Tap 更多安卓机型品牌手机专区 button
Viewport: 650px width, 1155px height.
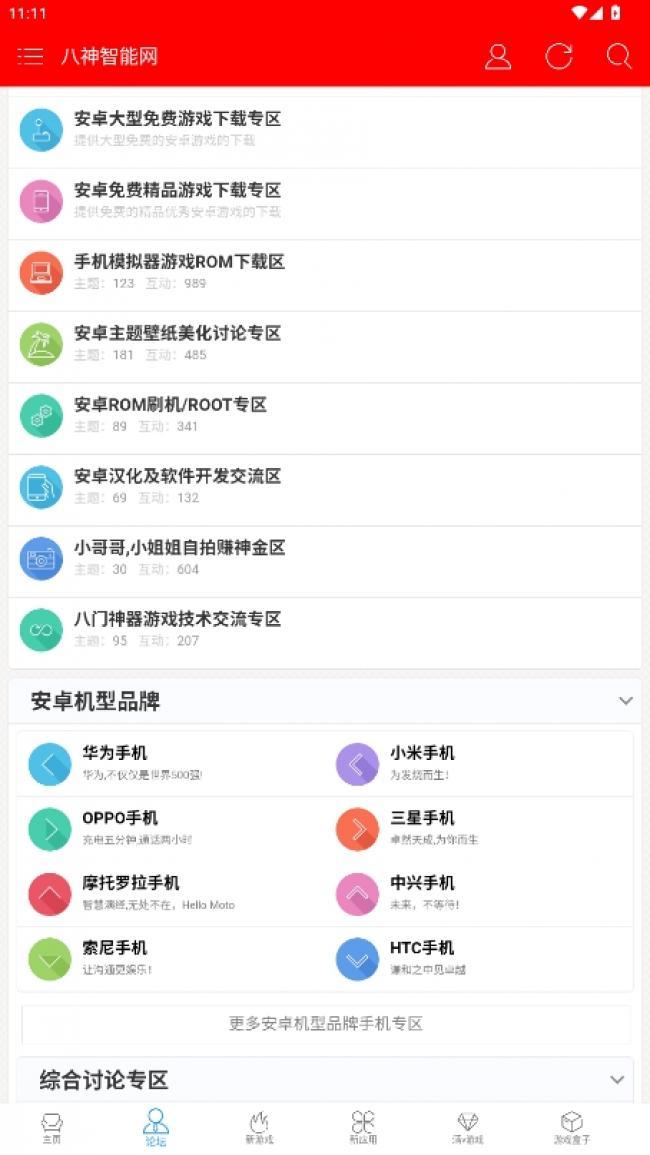tap(326, 1024)
